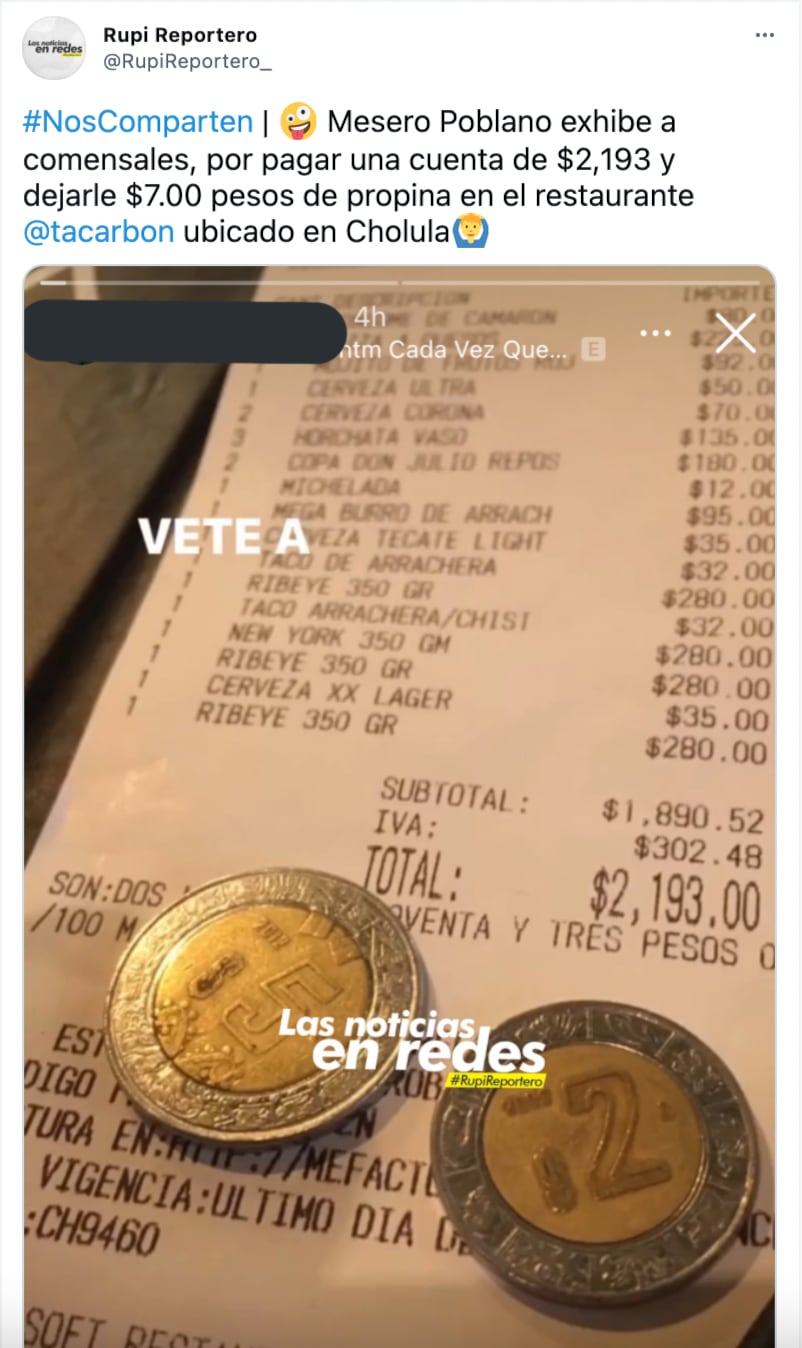Open the attached receipt photo

400,800
